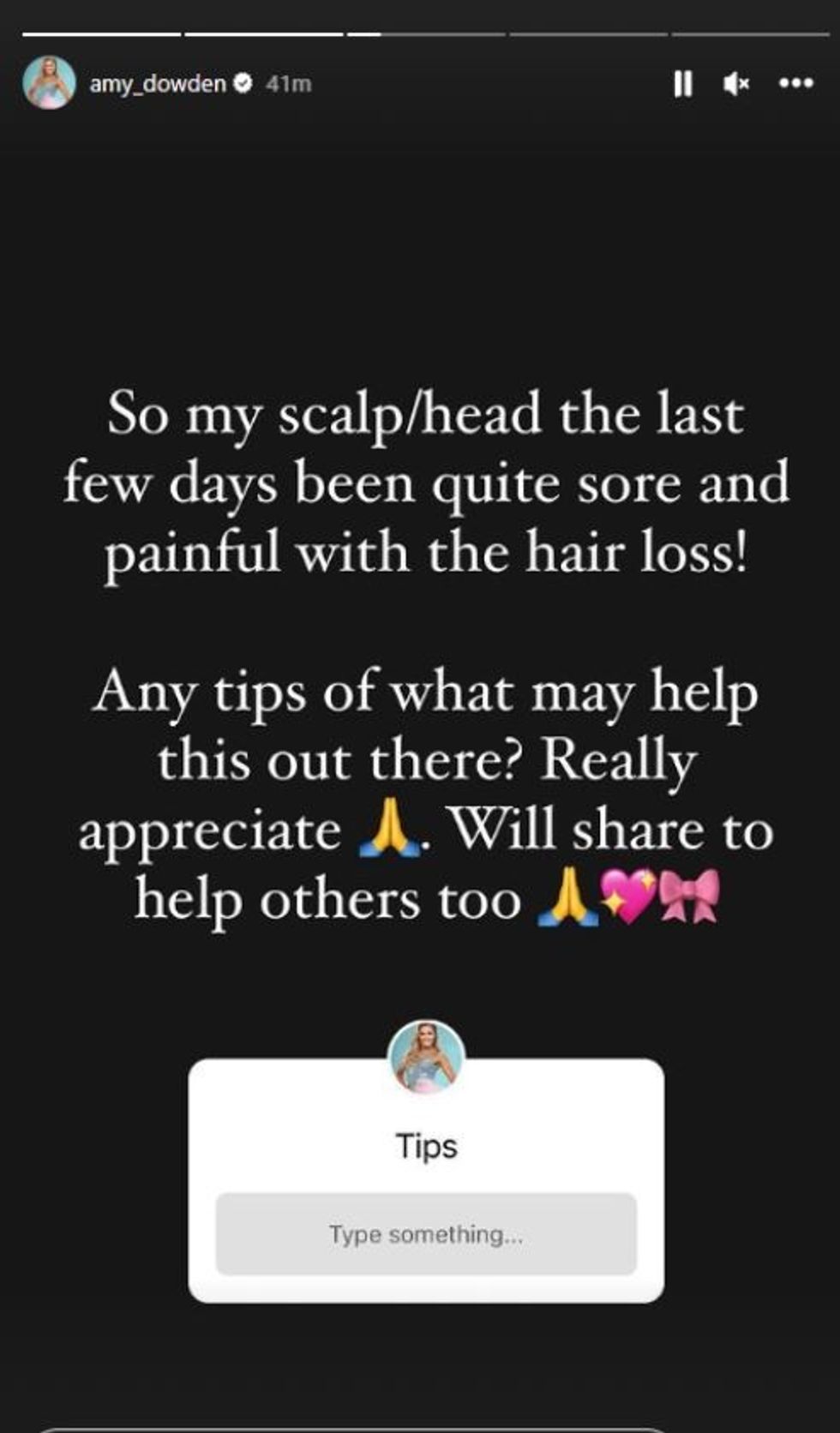Toggle playback with the pause control
The height and width of the screenshot is (1433, 840).
pos(683,83)
